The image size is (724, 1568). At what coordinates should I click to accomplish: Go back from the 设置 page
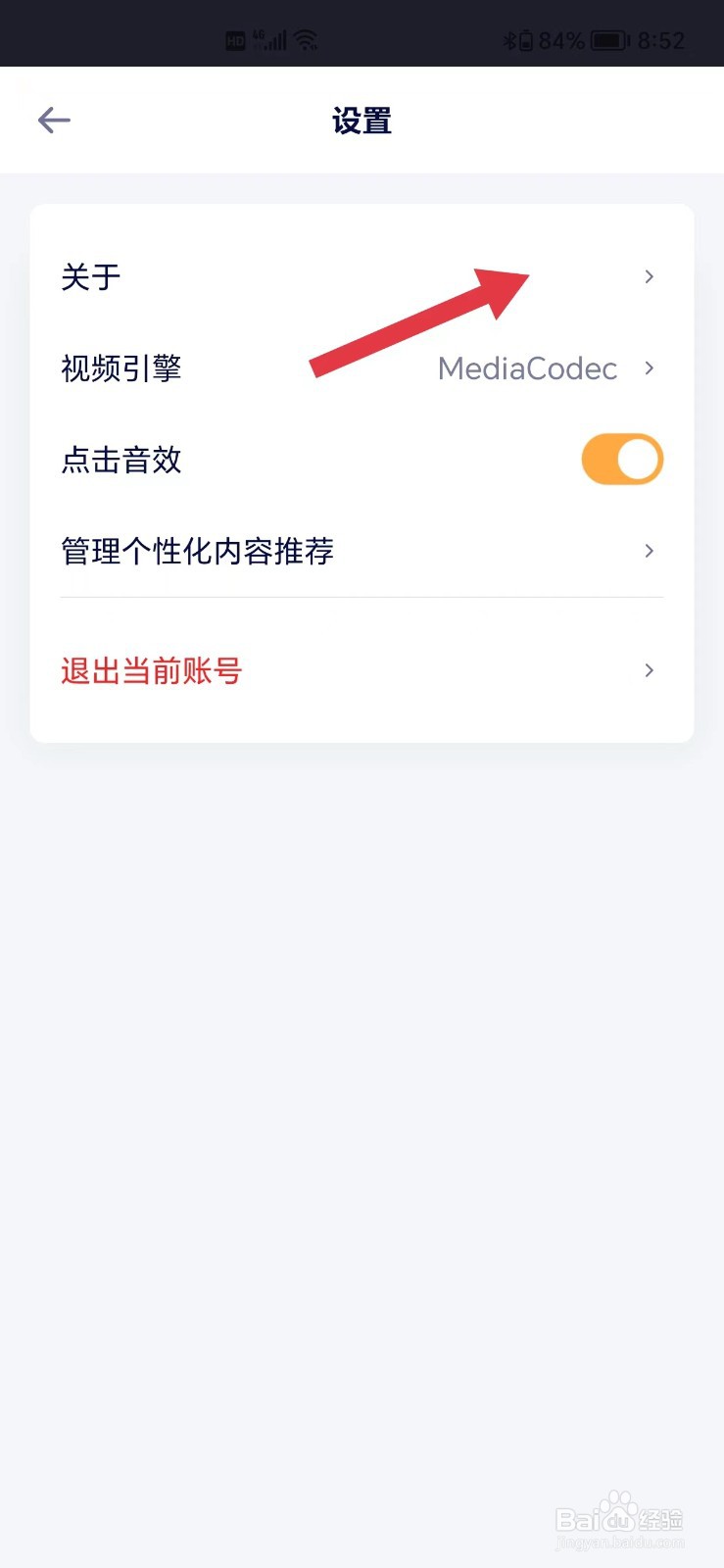coord(54,121)
